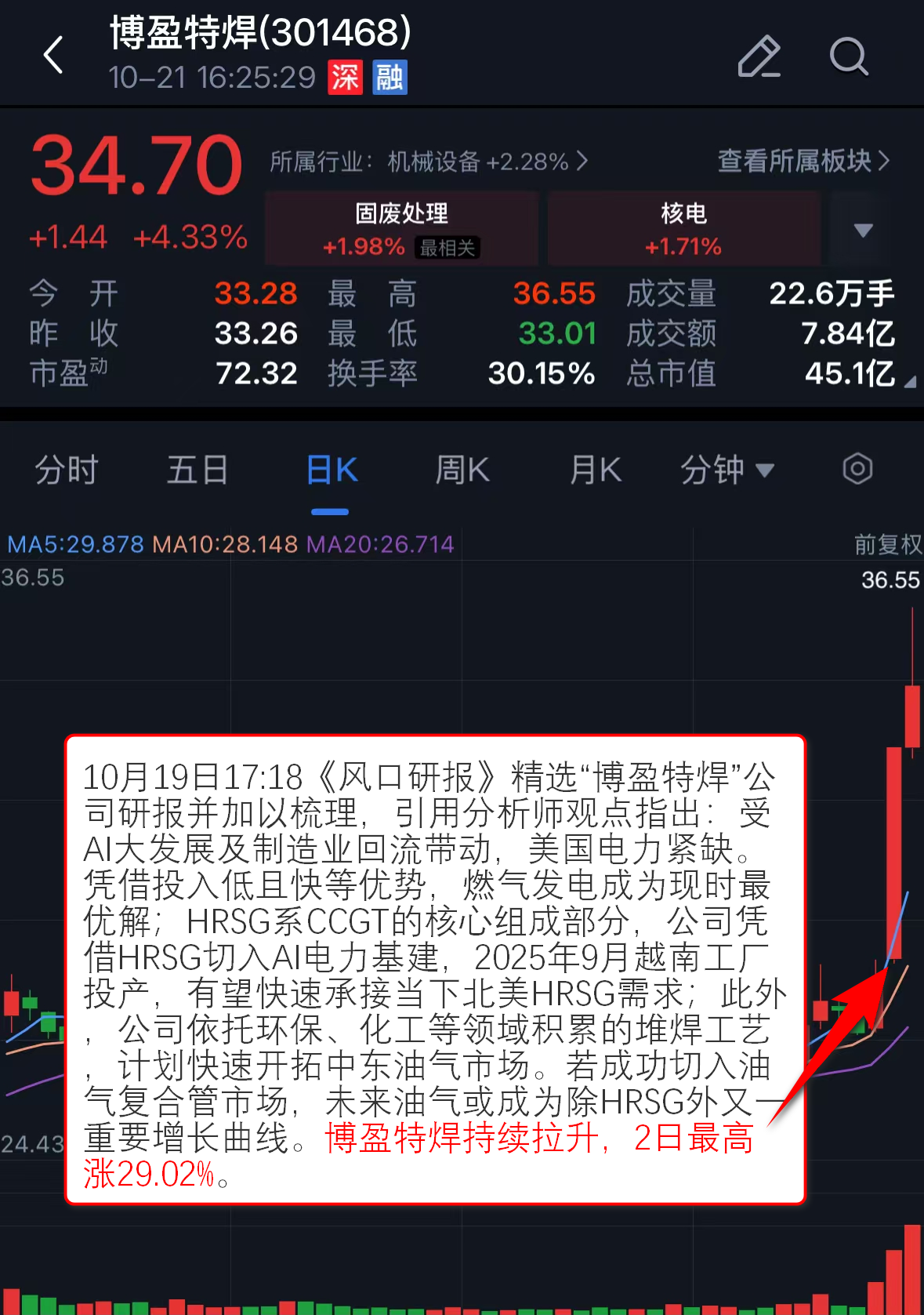Expand the sector list dropdown arrow

pyautogui.click(x=863, y=230)
